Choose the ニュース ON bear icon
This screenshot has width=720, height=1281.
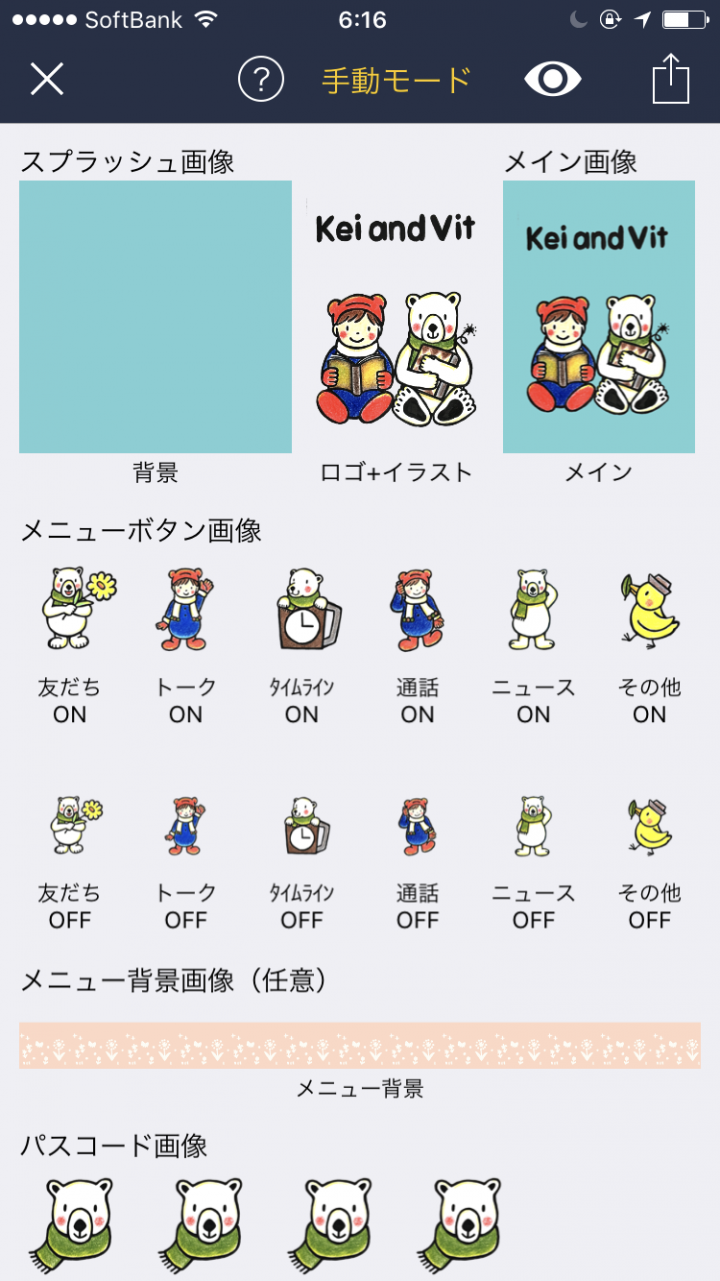coord(532,610)
